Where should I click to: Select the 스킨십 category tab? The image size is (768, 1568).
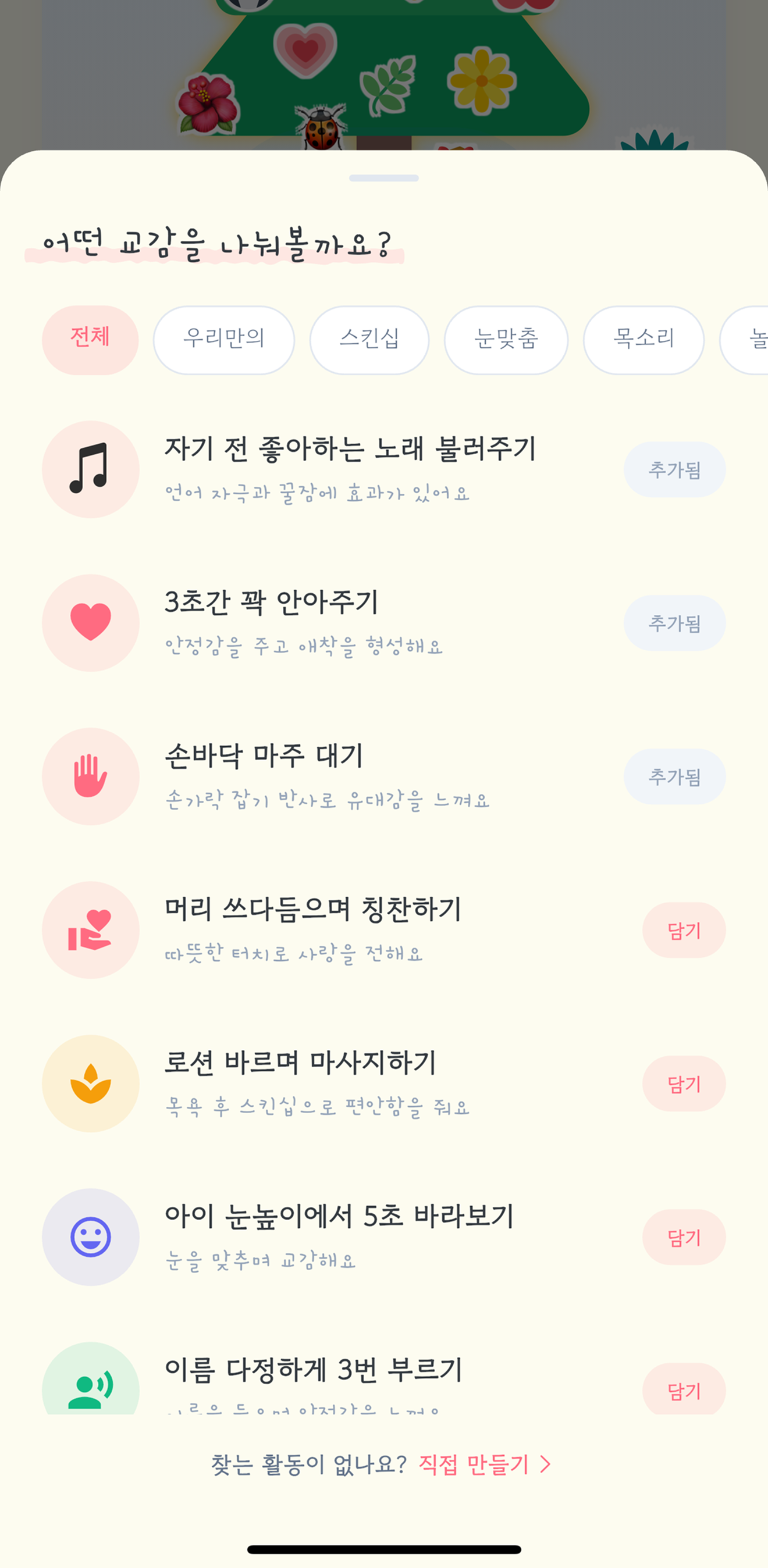[x=369, y=339]
